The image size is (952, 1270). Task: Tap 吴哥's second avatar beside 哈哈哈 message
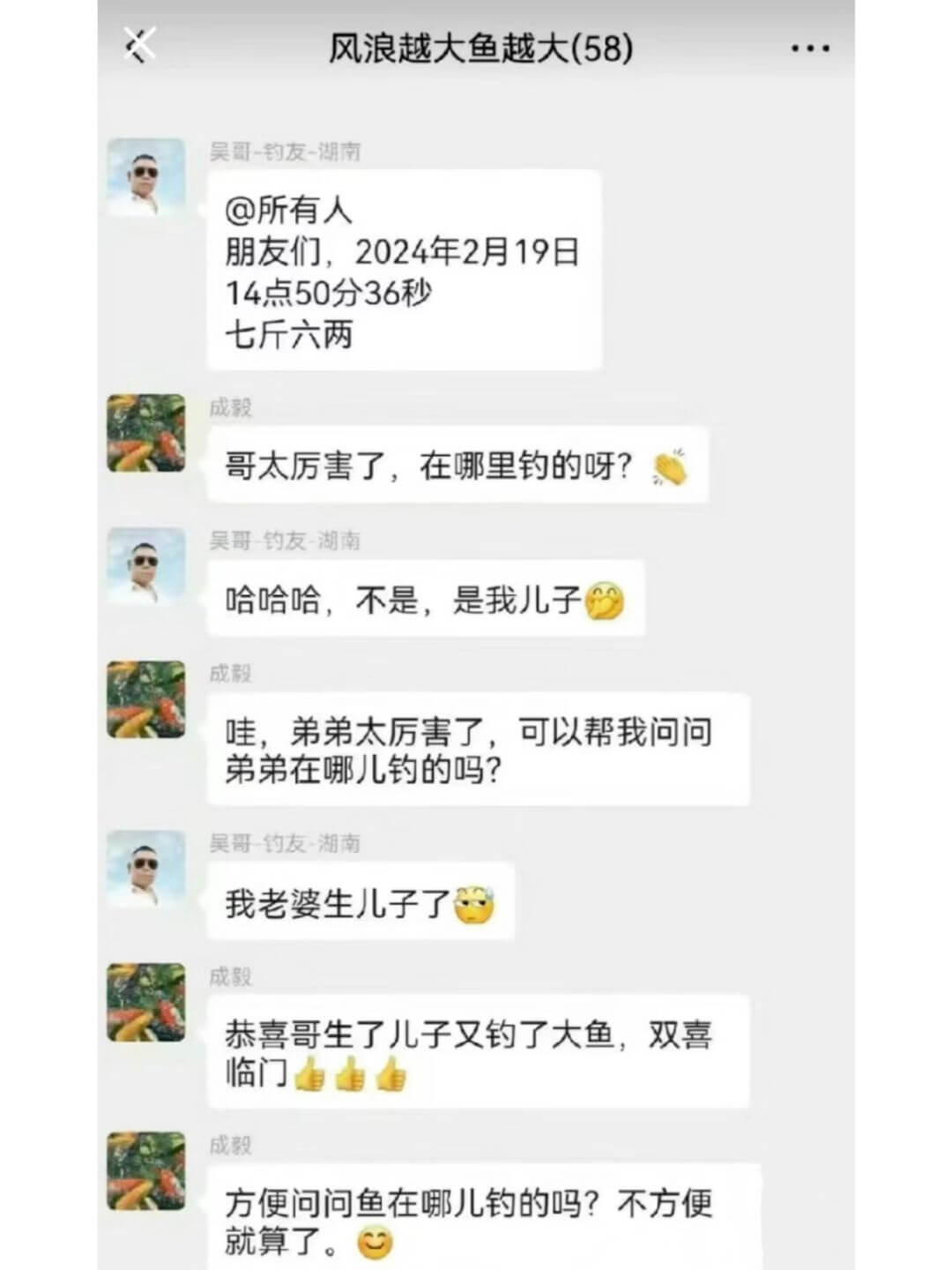[144, 573]
